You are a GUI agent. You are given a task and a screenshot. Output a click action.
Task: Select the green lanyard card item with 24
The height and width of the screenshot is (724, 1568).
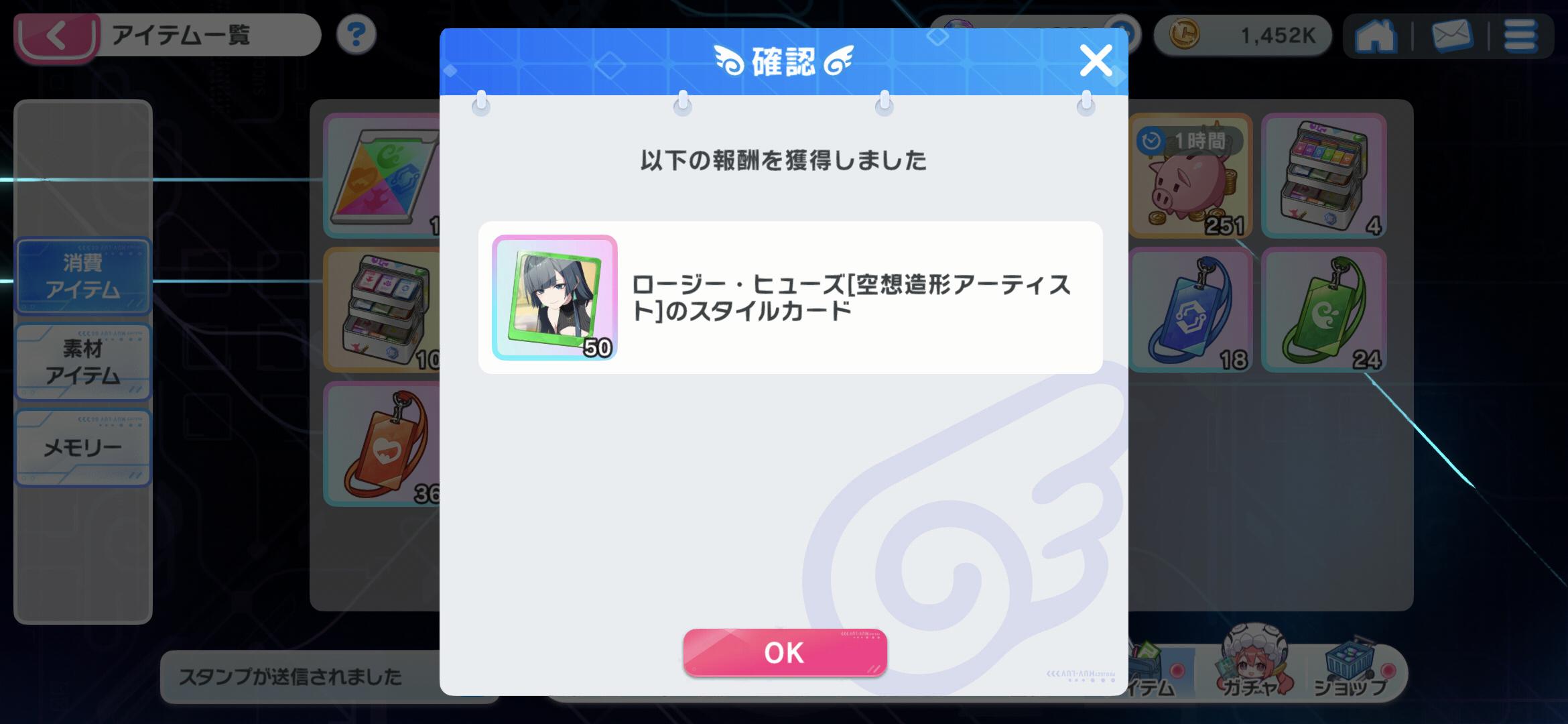tap(1323, 310)
